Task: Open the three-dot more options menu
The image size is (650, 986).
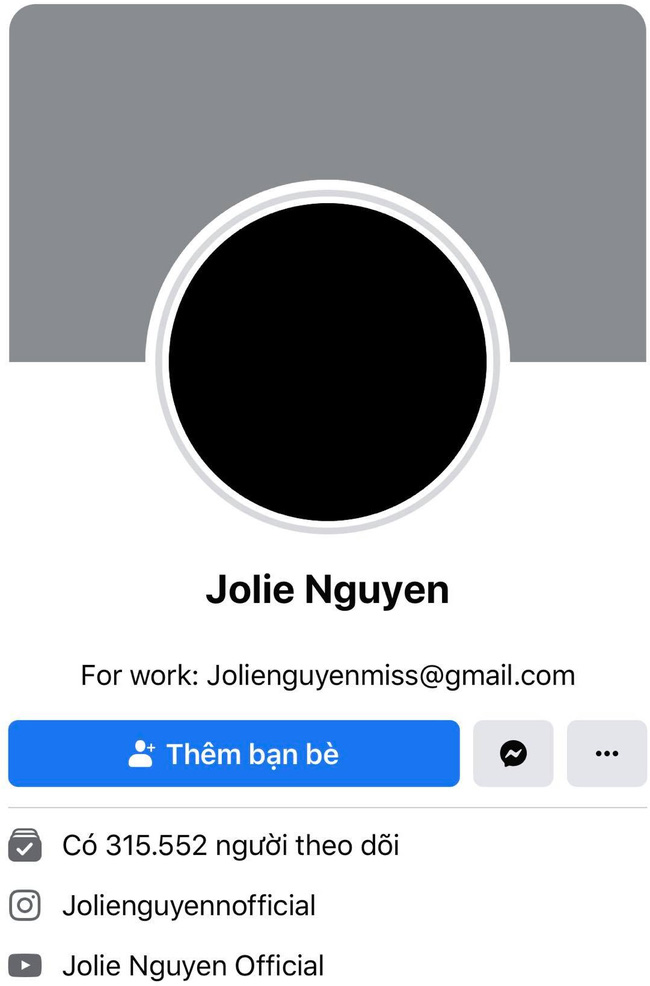Action: (606, 753)
